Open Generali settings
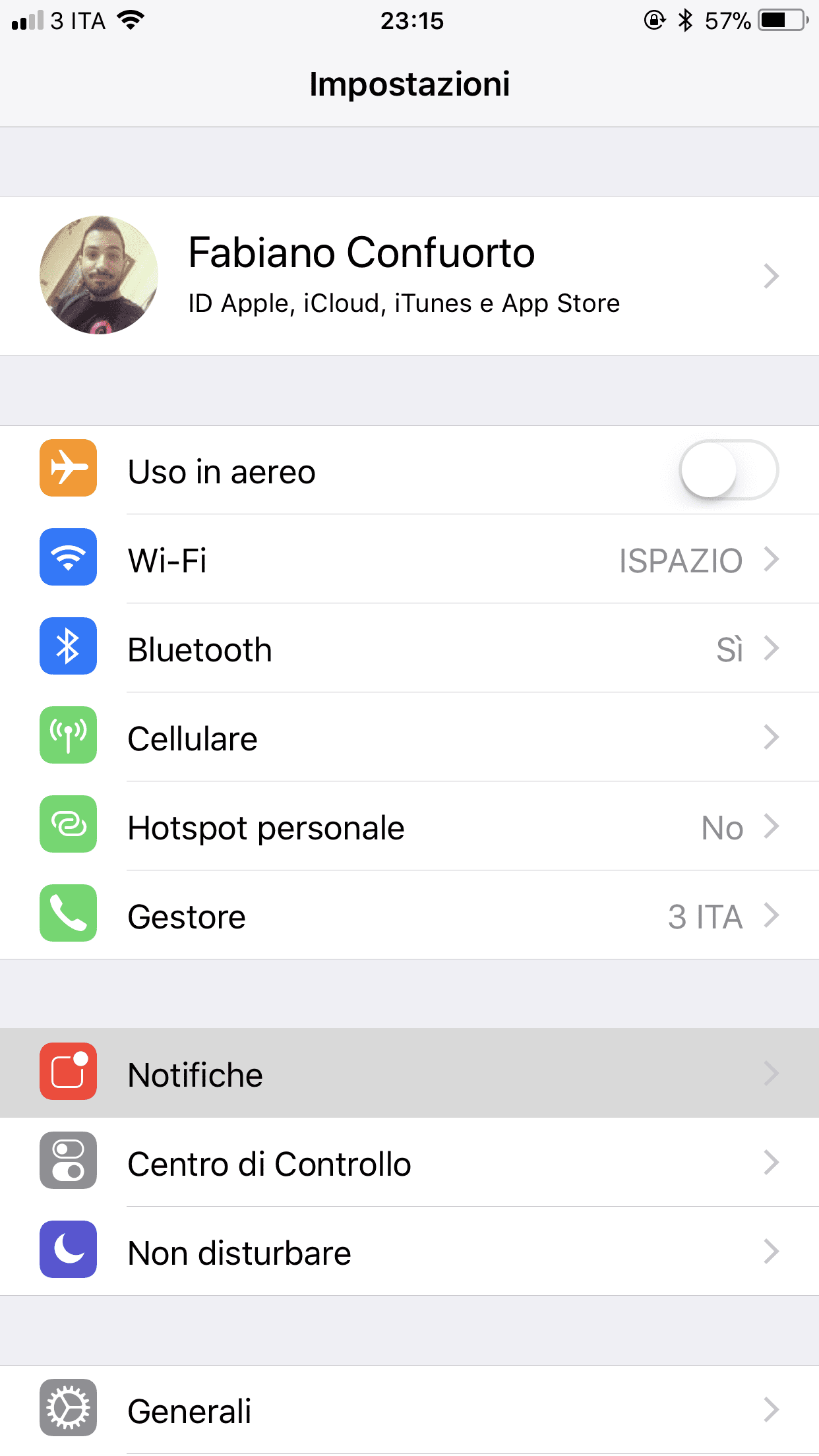 click(x=409, y=1410)
